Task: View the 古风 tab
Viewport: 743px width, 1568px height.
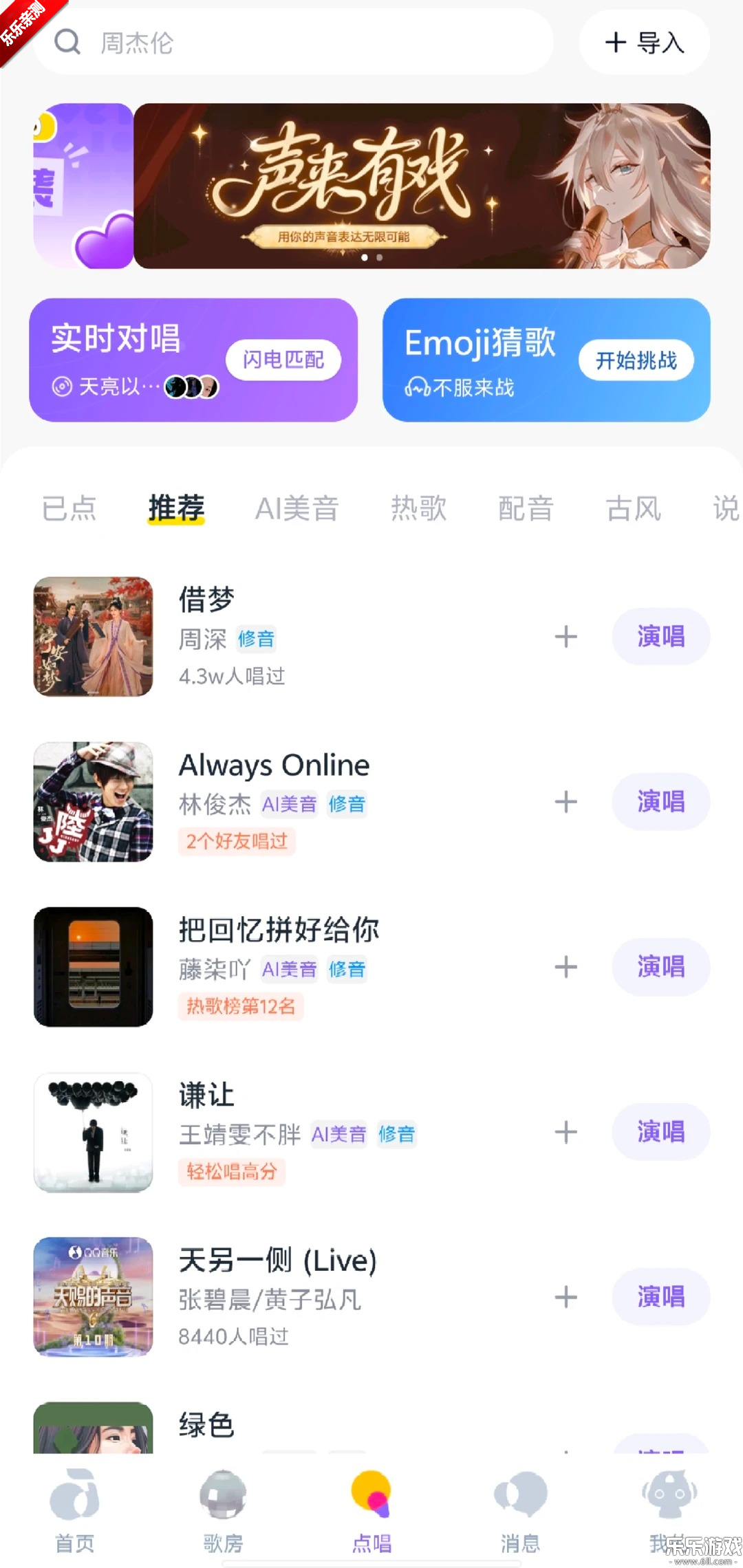Action: pyautogui.click(x=634, y=509)
